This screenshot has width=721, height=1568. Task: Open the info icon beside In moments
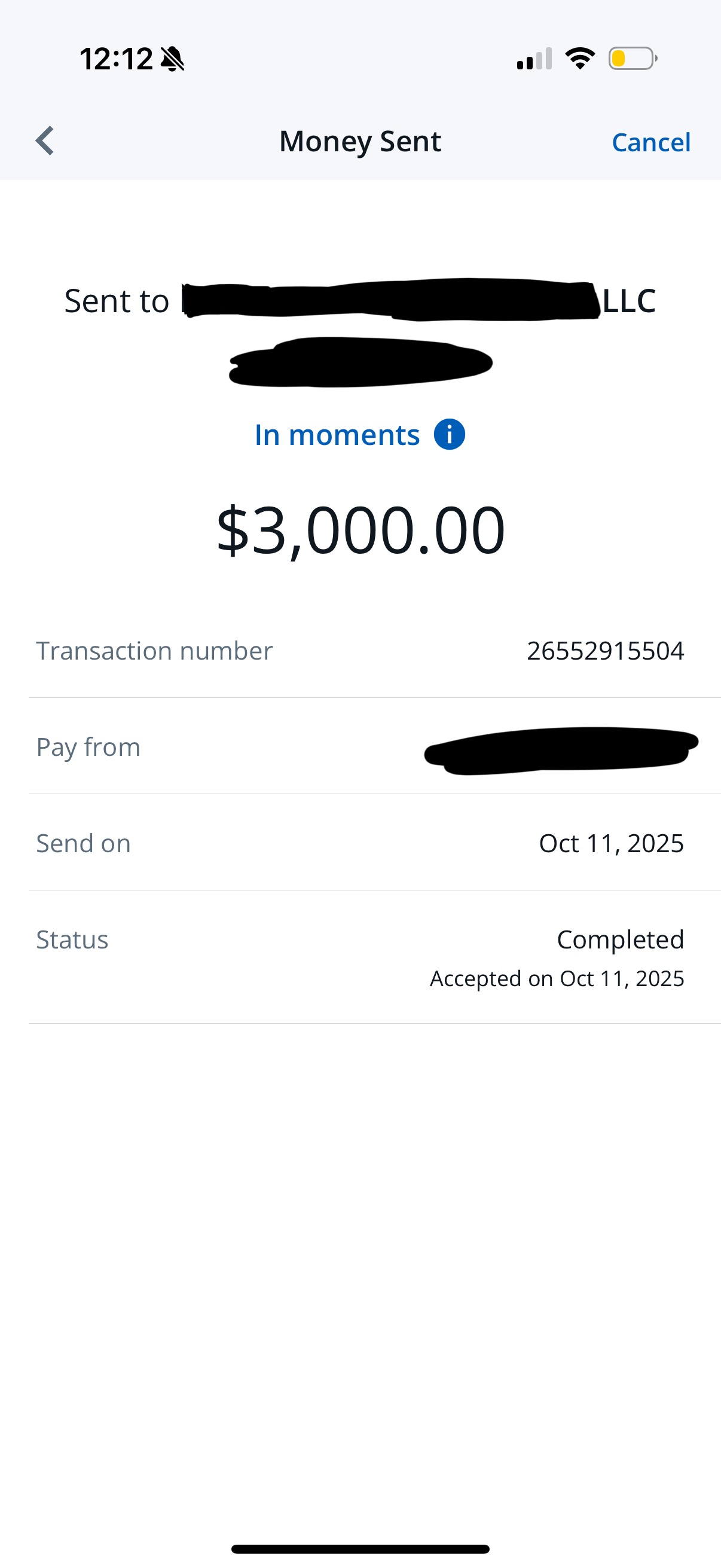[x=449, y=435]
